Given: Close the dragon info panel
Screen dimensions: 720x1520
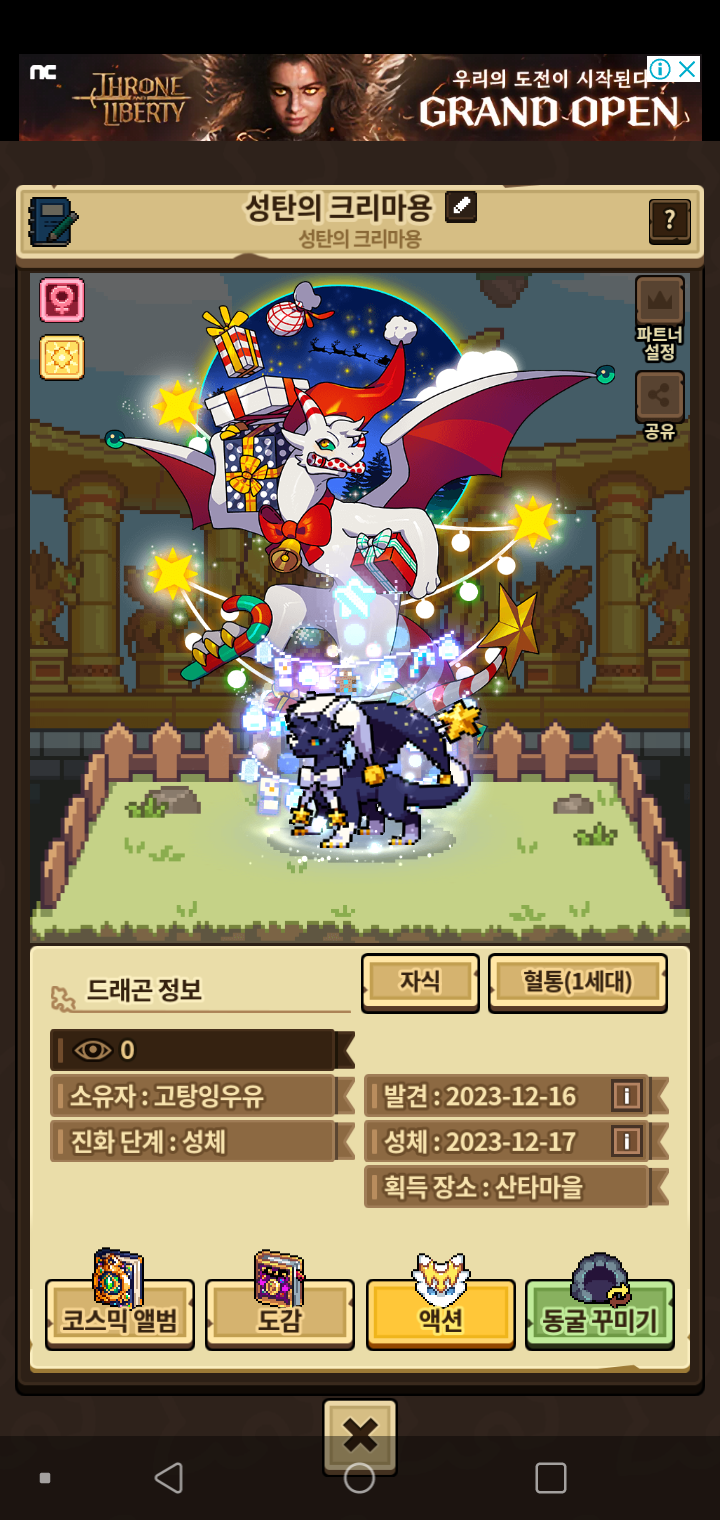Looking at the screenshot, I should click(360, 1436).
